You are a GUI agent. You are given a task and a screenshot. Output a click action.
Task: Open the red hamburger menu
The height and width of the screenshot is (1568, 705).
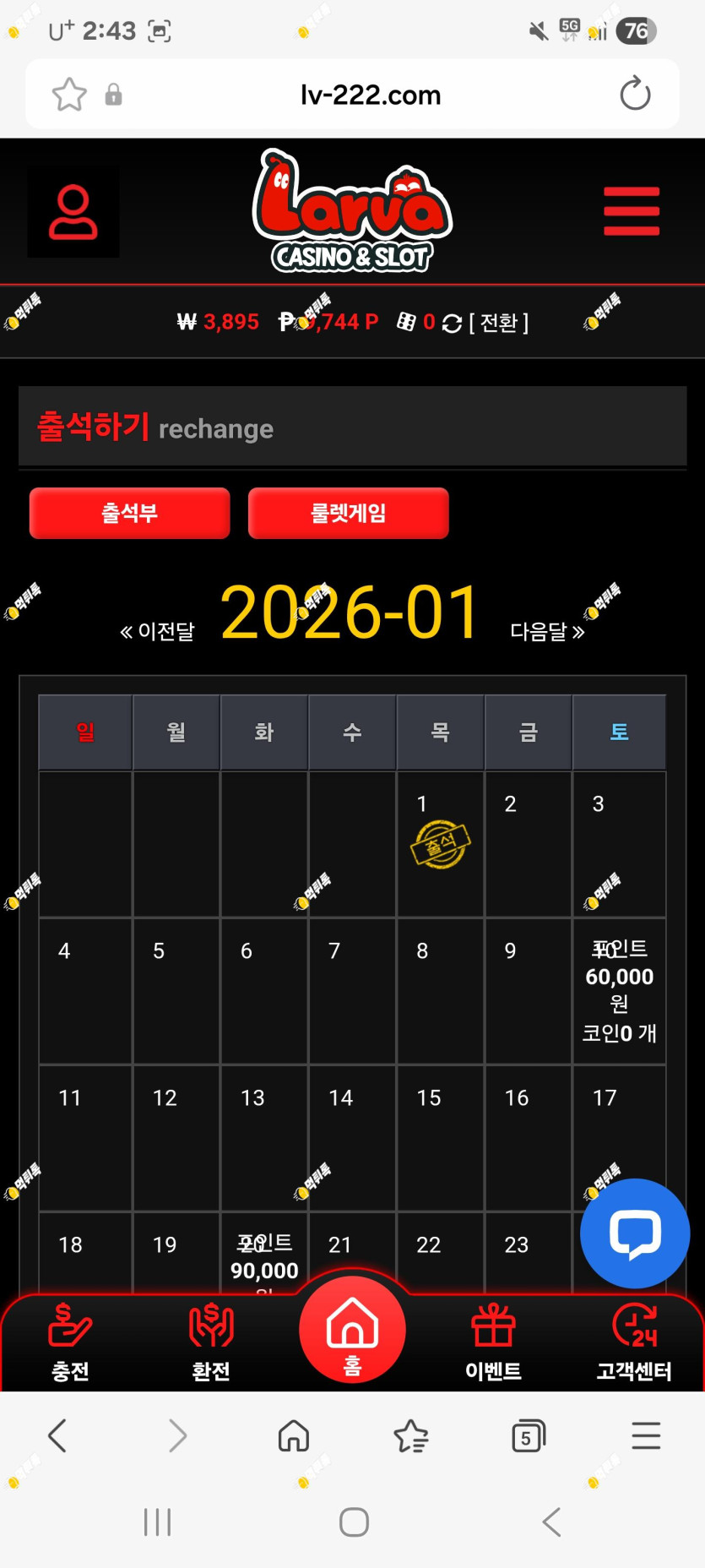click(631, 211)
